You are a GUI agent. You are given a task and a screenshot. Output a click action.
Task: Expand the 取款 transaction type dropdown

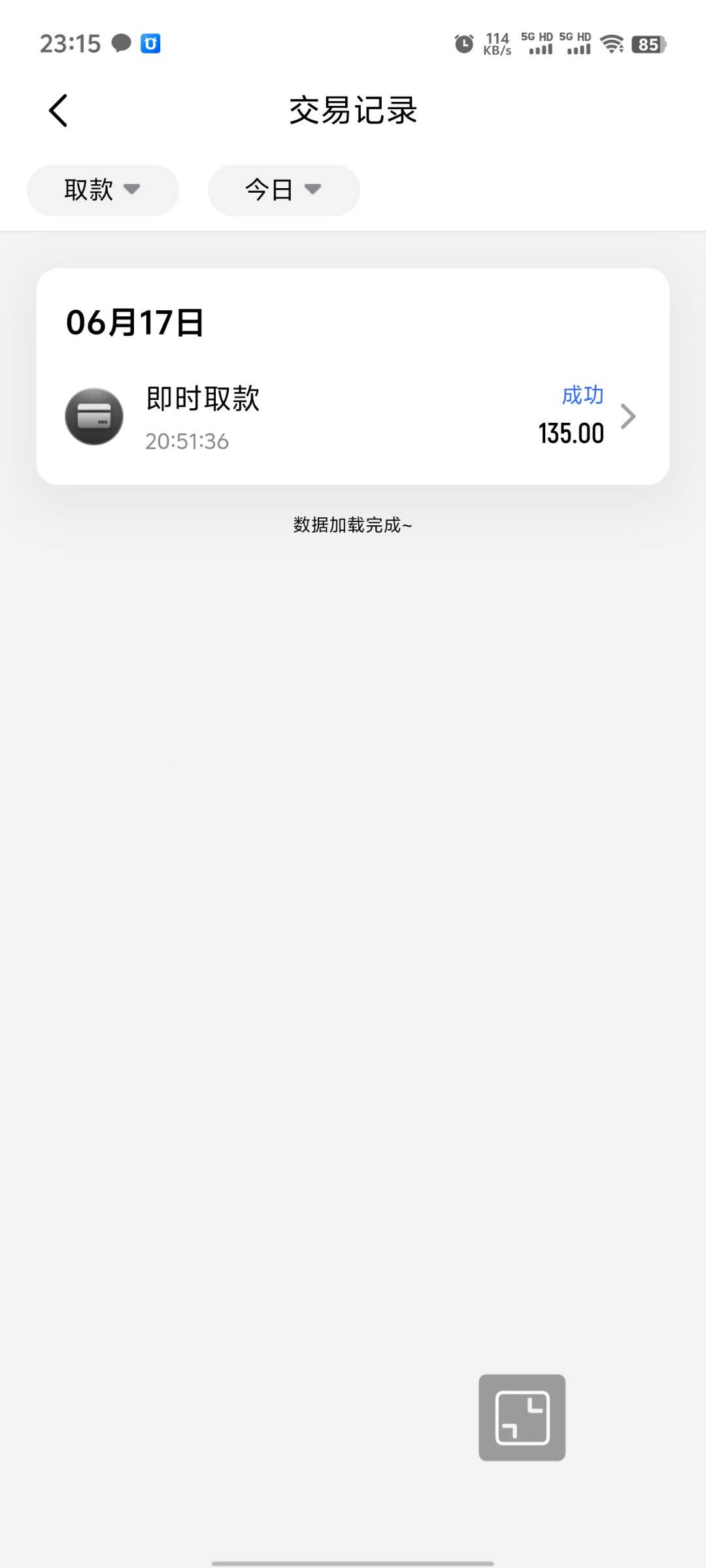click(x=103, y=190)
